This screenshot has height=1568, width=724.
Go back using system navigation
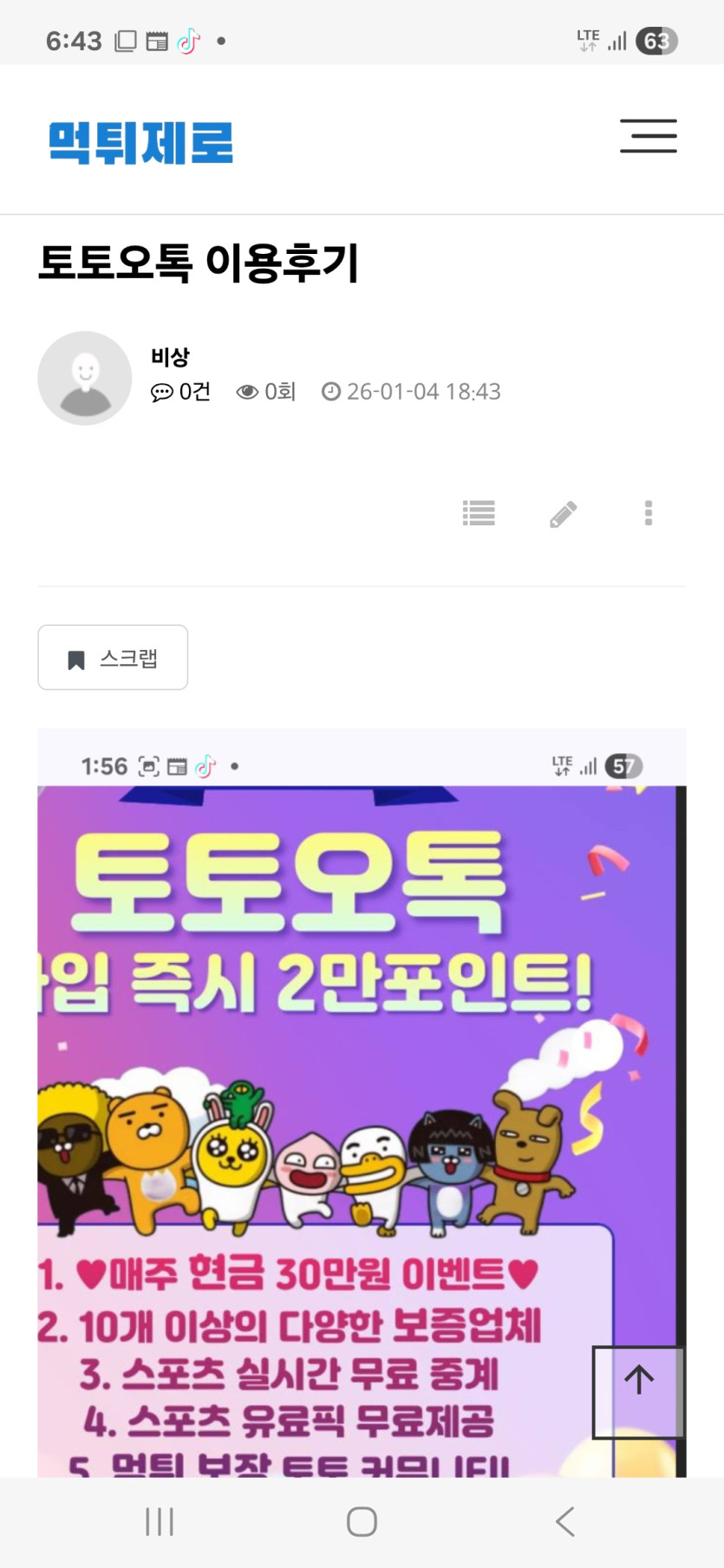564,1521
